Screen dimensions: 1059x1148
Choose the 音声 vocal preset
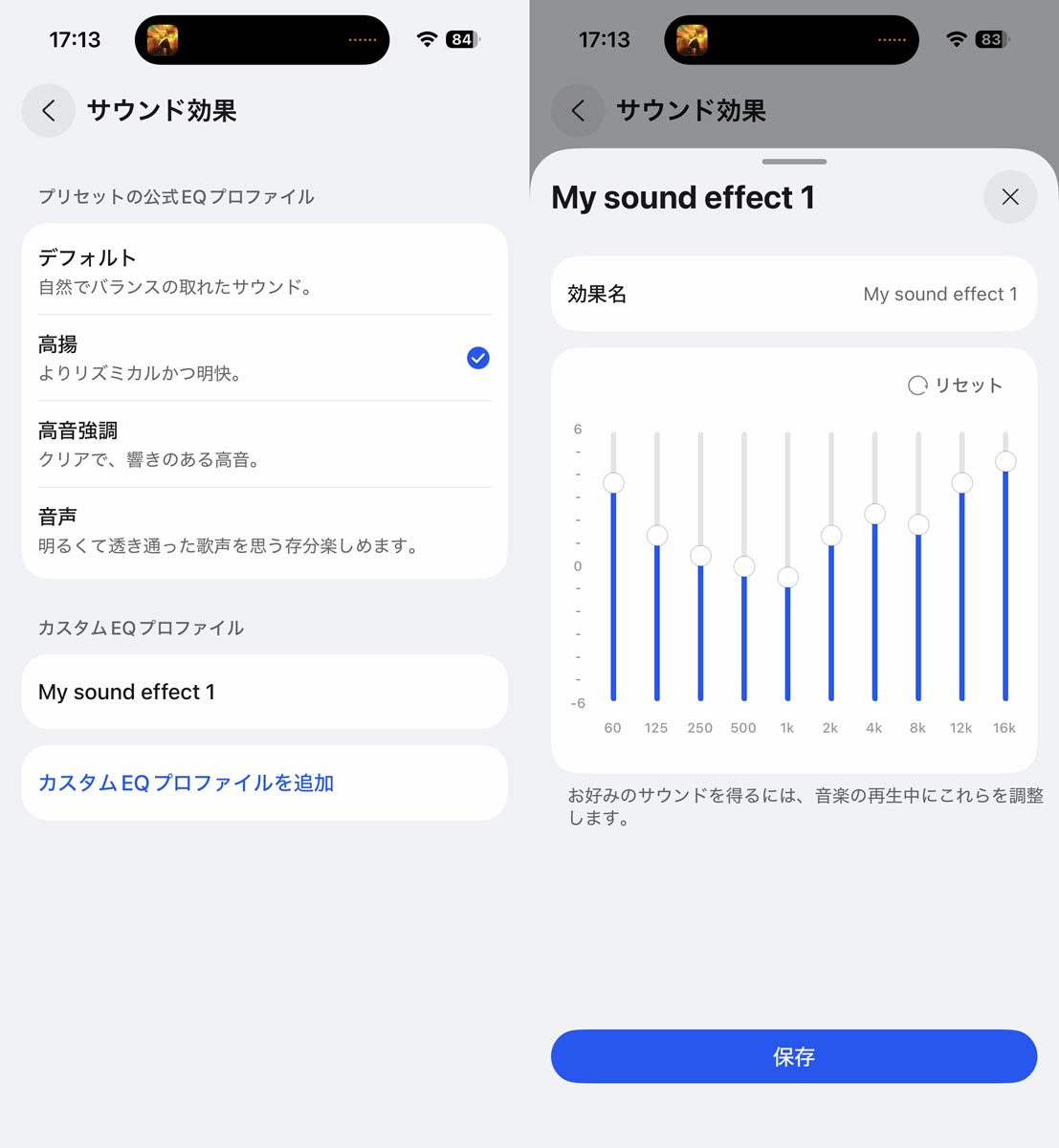pyautogui.click(x=264, y=531)
